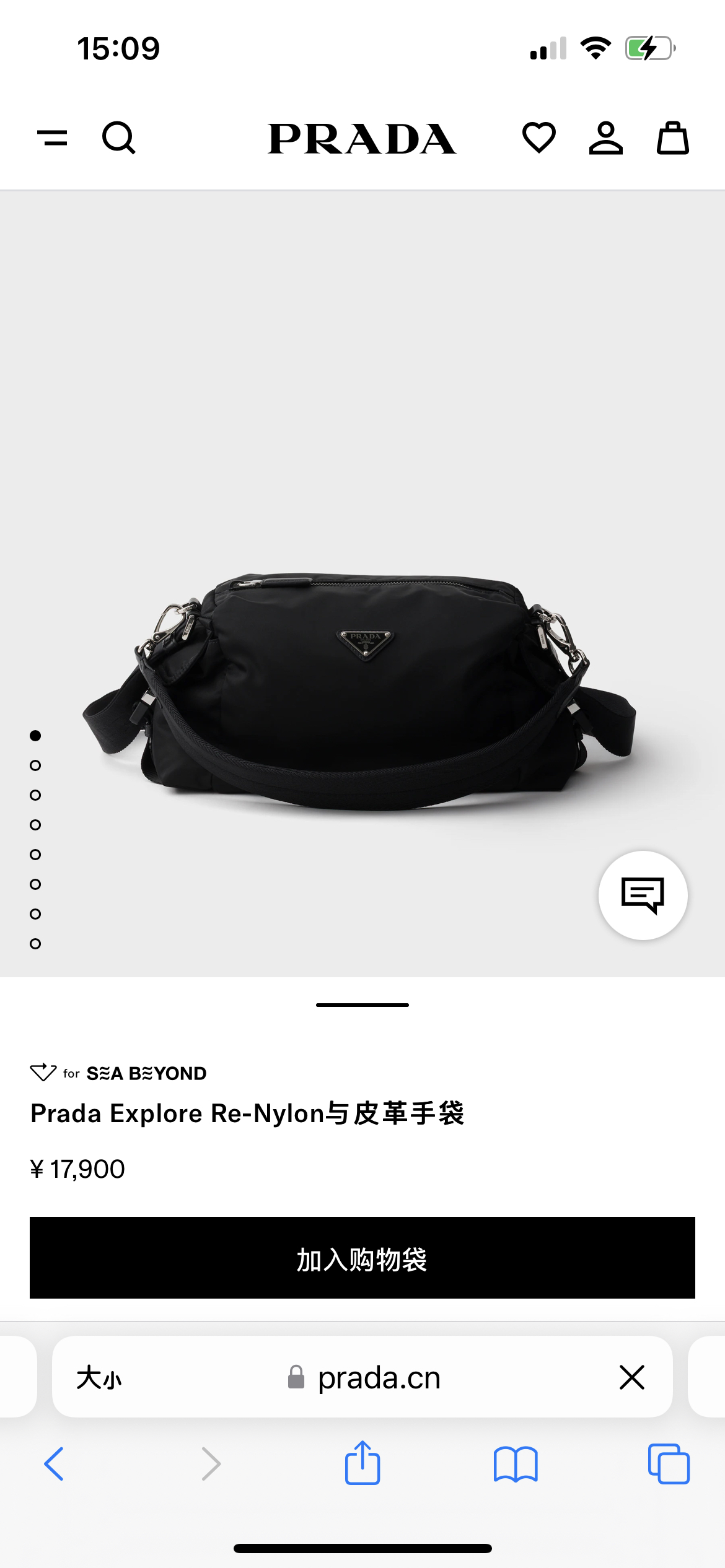Open the 大小 page settings button

(99, 1378)
